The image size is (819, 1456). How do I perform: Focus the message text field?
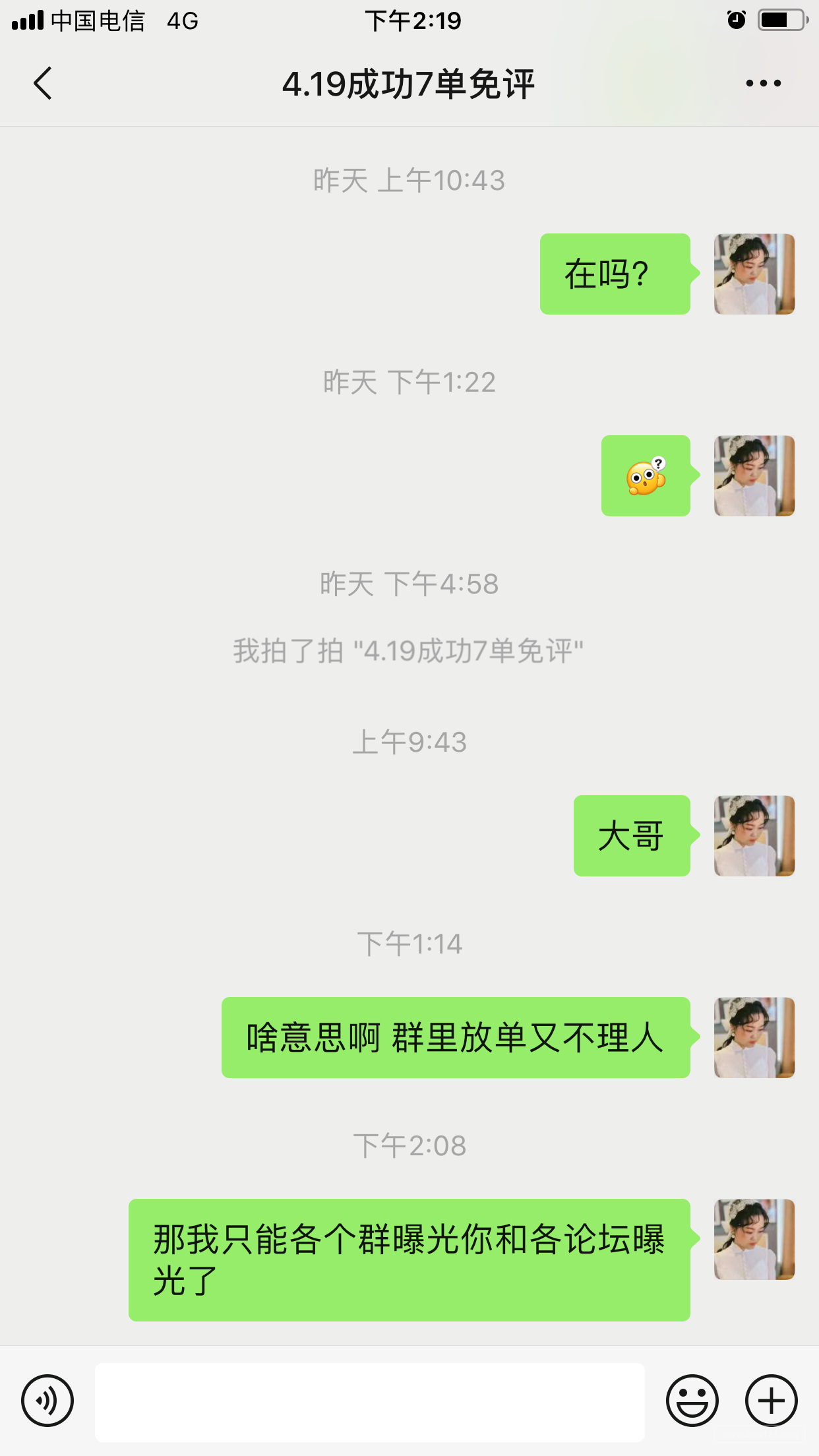(x=369, y=1402)
